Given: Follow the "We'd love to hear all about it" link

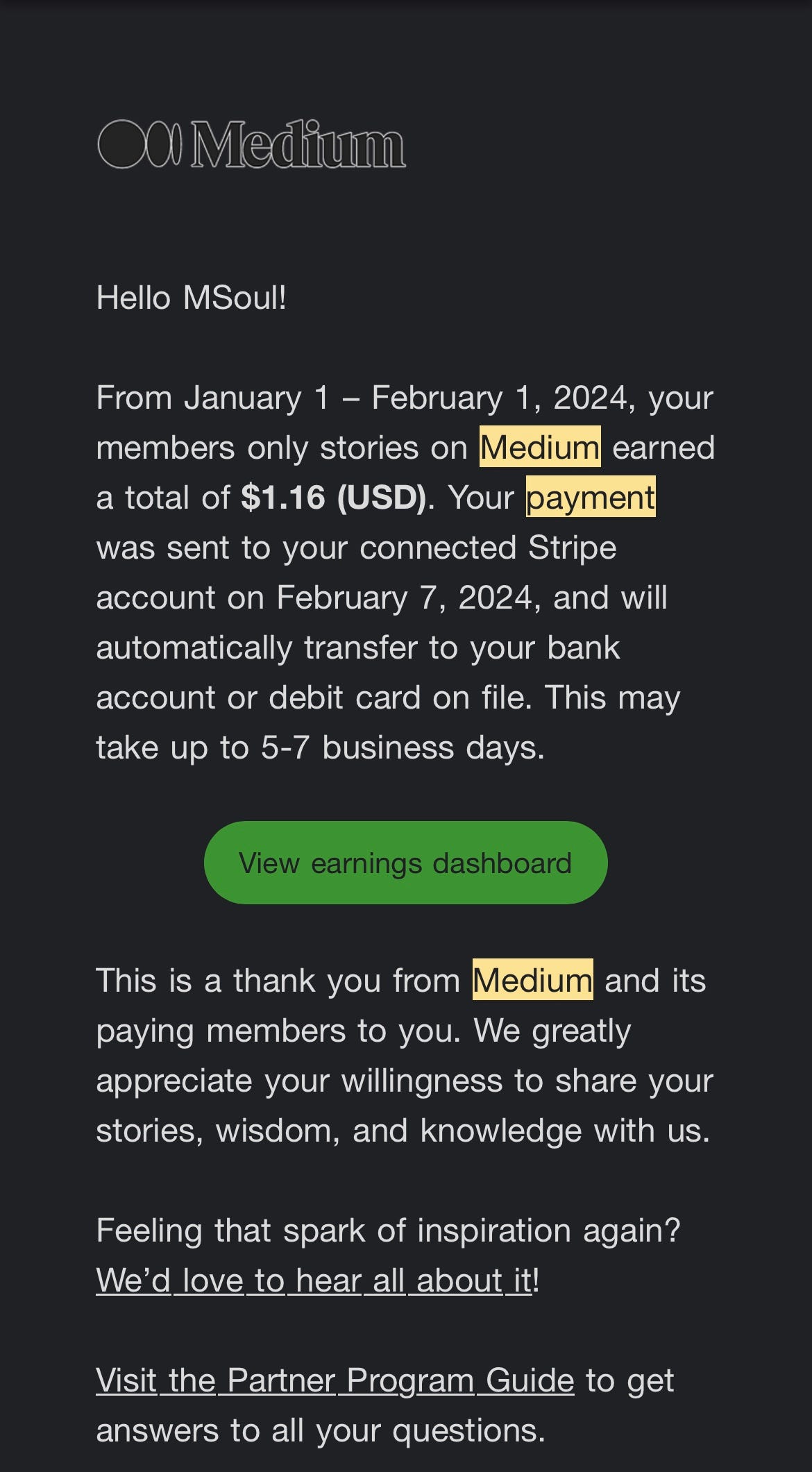Looking at the screenshot, I should pyautogui.click(x=314, y=1280).
